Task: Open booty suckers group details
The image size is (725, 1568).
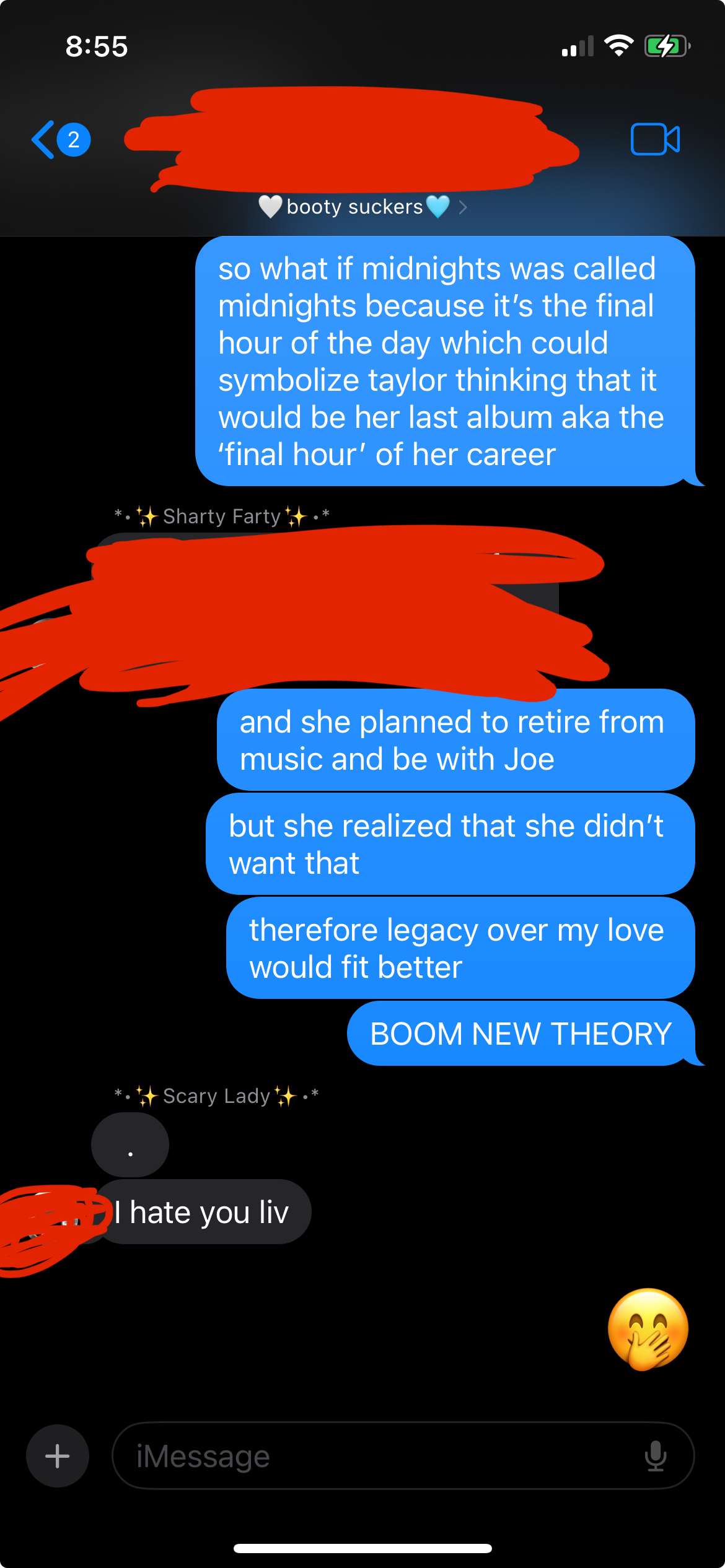Action: (x=362, y=207)
